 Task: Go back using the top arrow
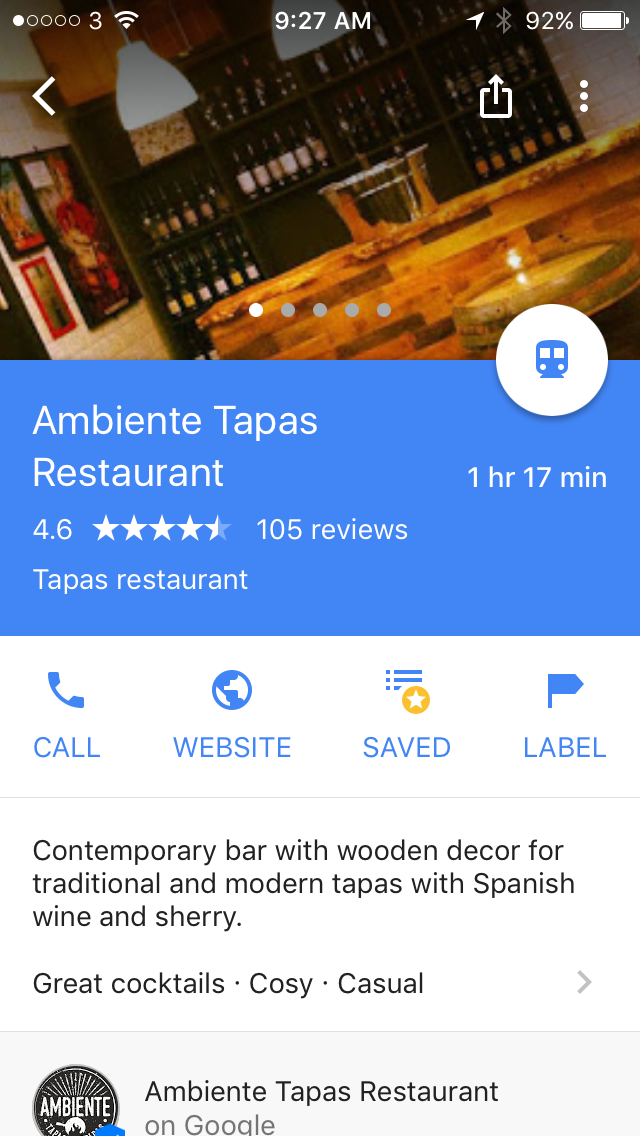click(44, 96)
